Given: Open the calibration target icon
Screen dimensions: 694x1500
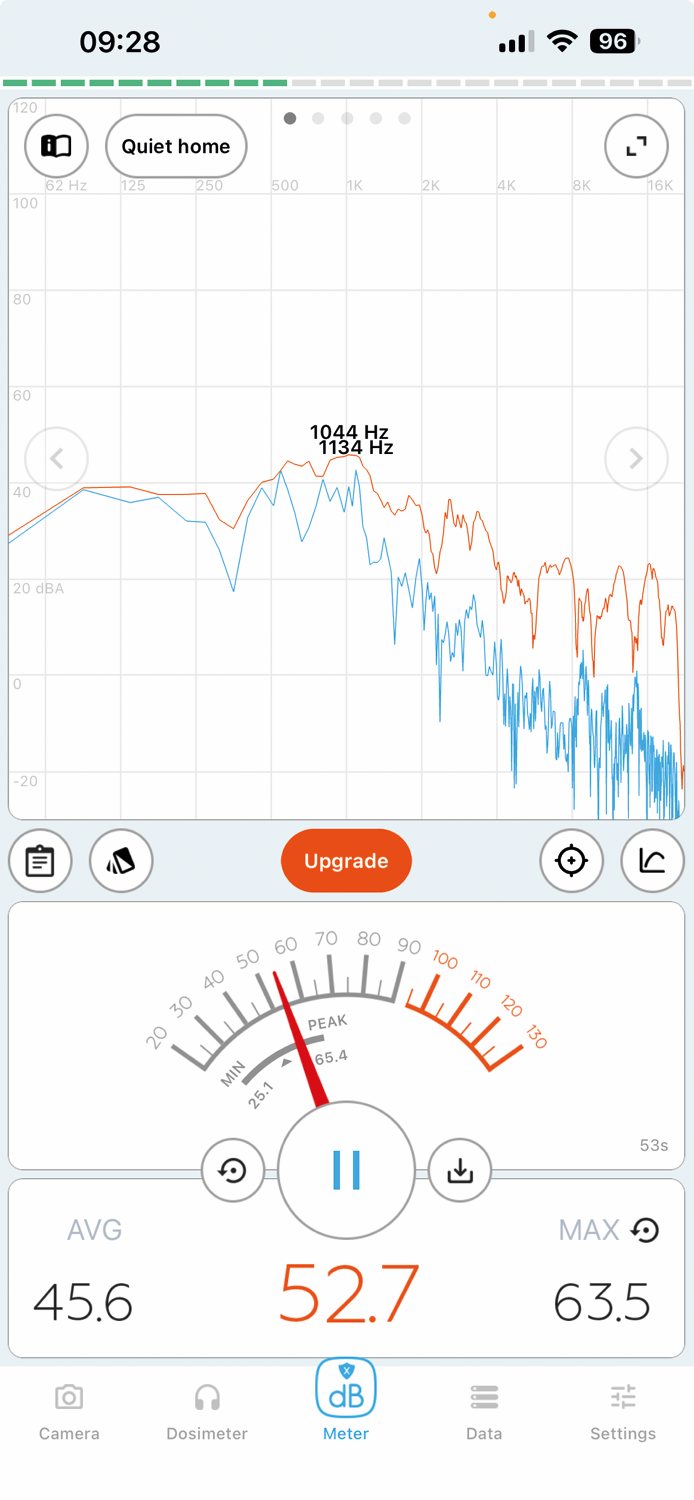Looking at the screenshot, I should [571, 860].
